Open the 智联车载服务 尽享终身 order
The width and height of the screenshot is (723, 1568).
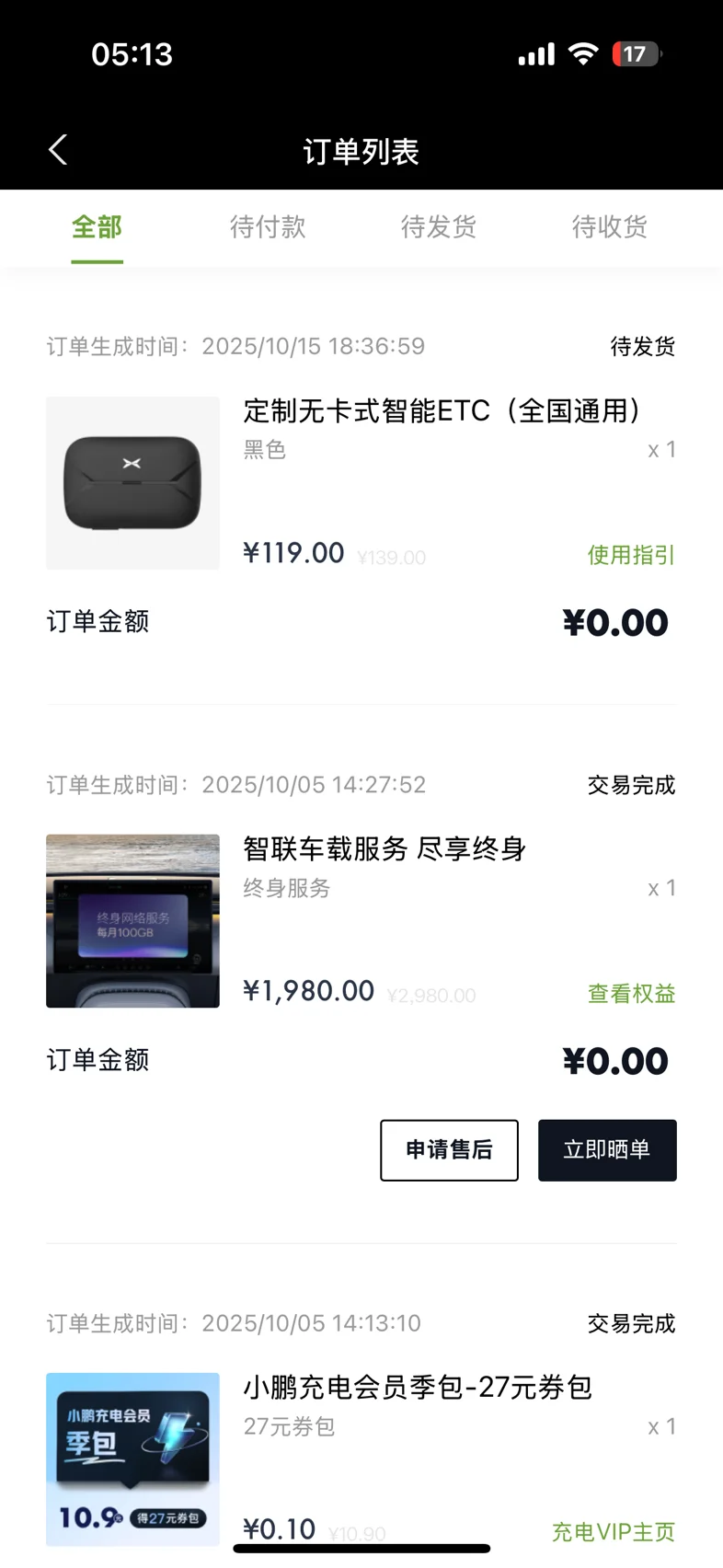tap(384, 849)
